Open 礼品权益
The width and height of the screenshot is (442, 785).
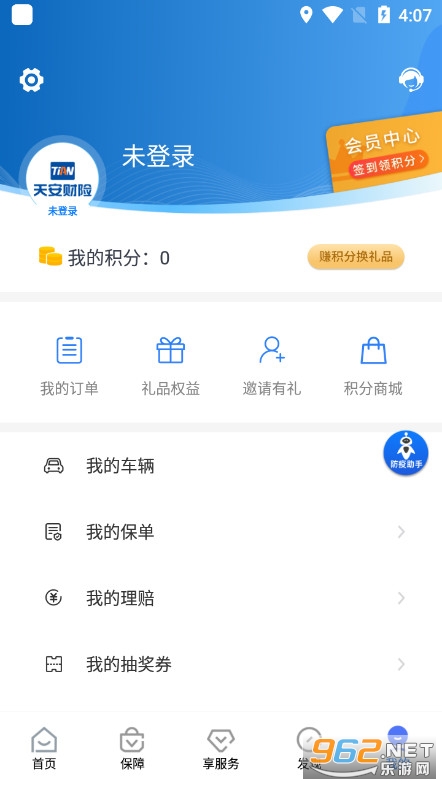point(171,366)
